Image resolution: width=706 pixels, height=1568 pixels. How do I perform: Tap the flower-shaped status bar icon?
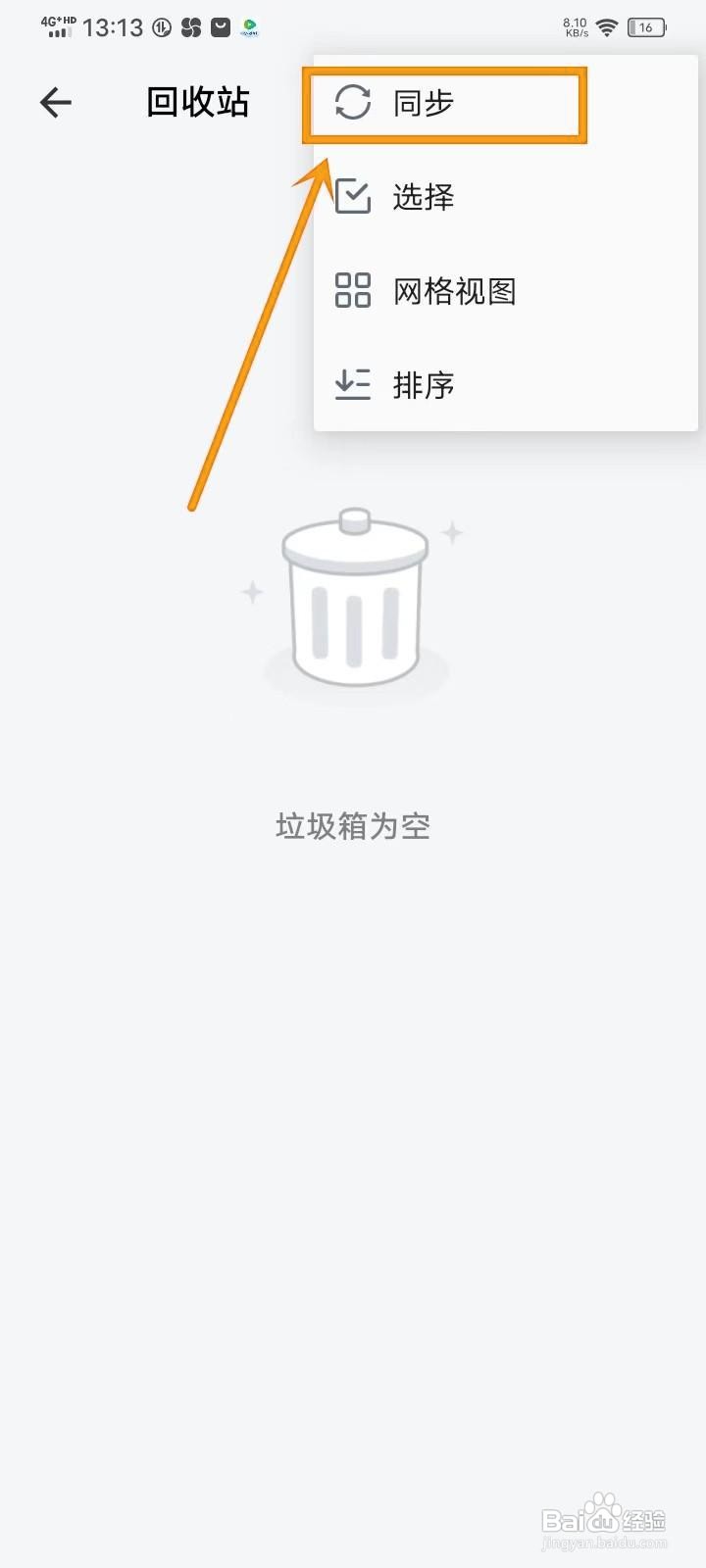tap(189, 27)
